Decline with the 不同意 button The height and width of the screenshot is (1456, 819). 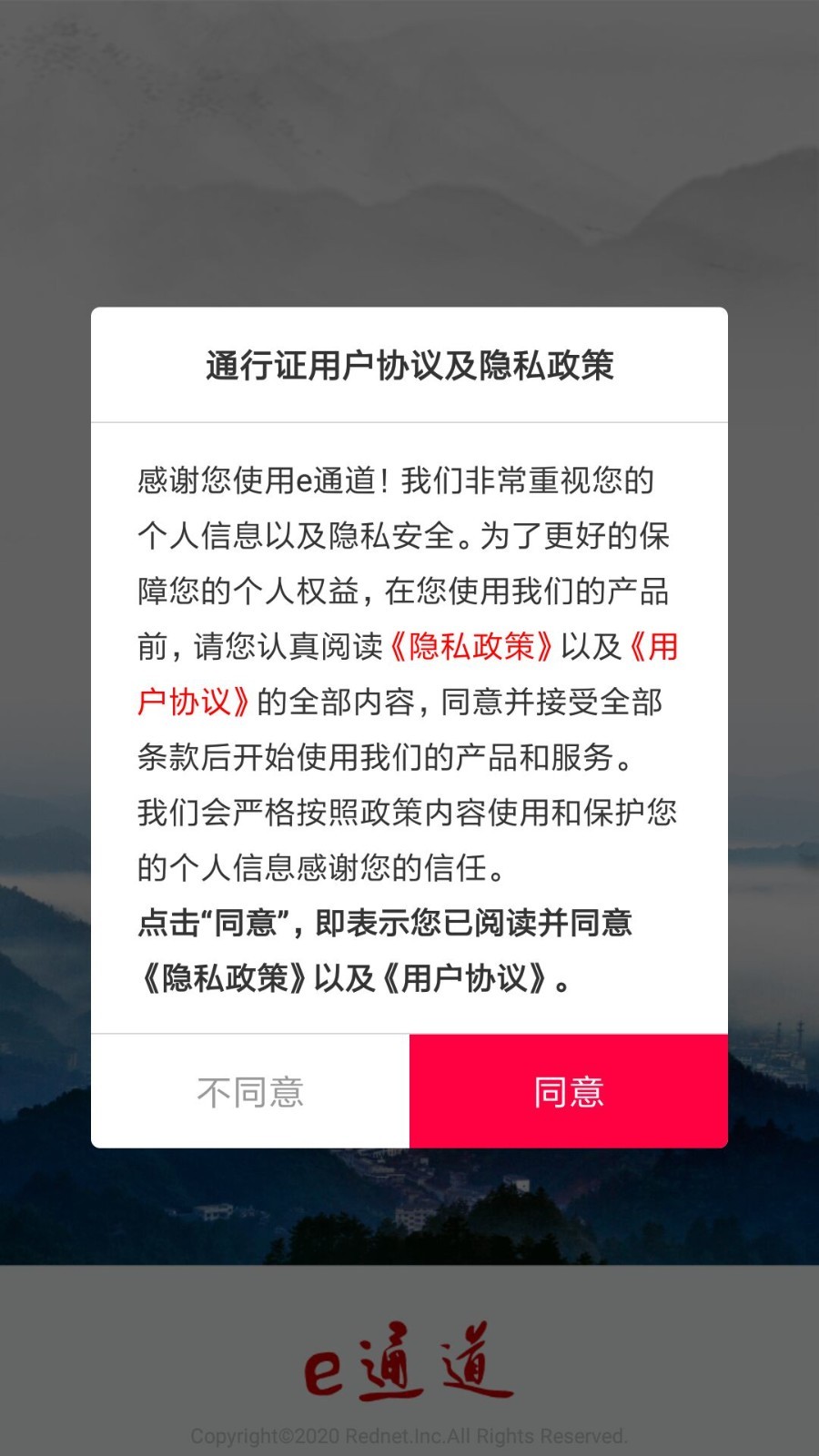[250, 1091]
